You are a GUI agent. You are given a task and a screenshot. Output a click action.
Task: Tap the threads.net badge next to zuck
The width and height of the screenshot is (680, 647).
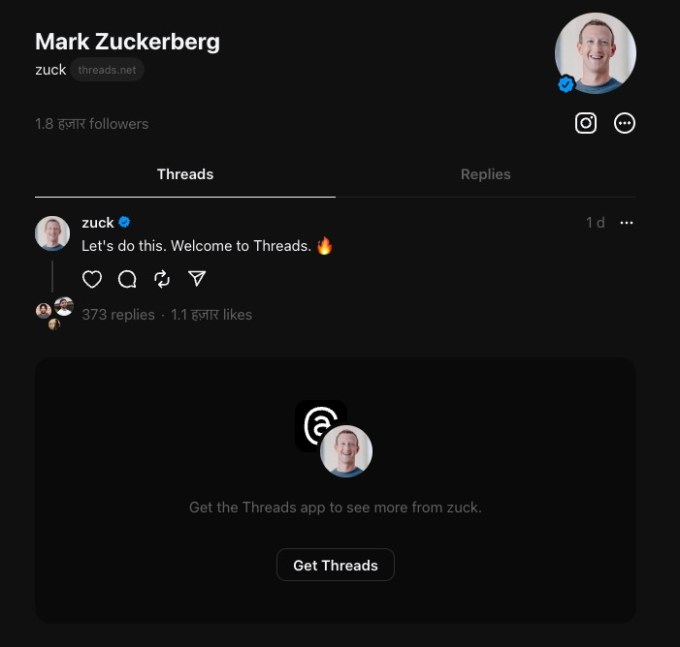pos(107,70)
